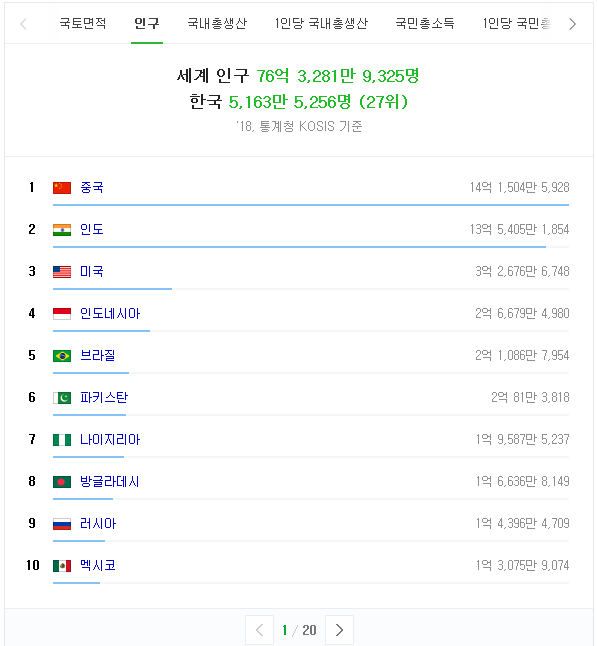This screenshot has width=597, height=646.
Task: Select the 국내총생산 tab
Action: pyautogui.click(x=217, y=23)
